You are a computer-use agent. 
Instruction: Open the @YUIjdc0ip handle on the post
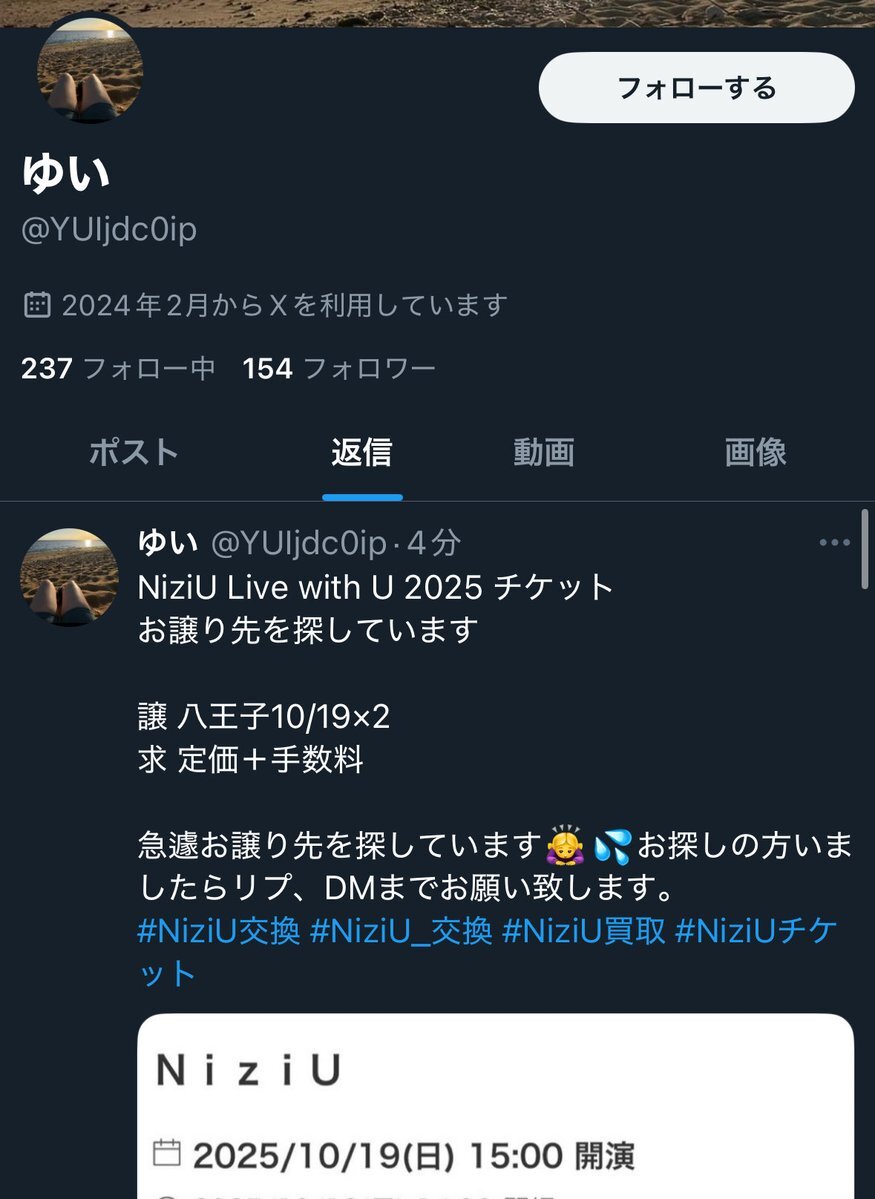pos(298,543)
